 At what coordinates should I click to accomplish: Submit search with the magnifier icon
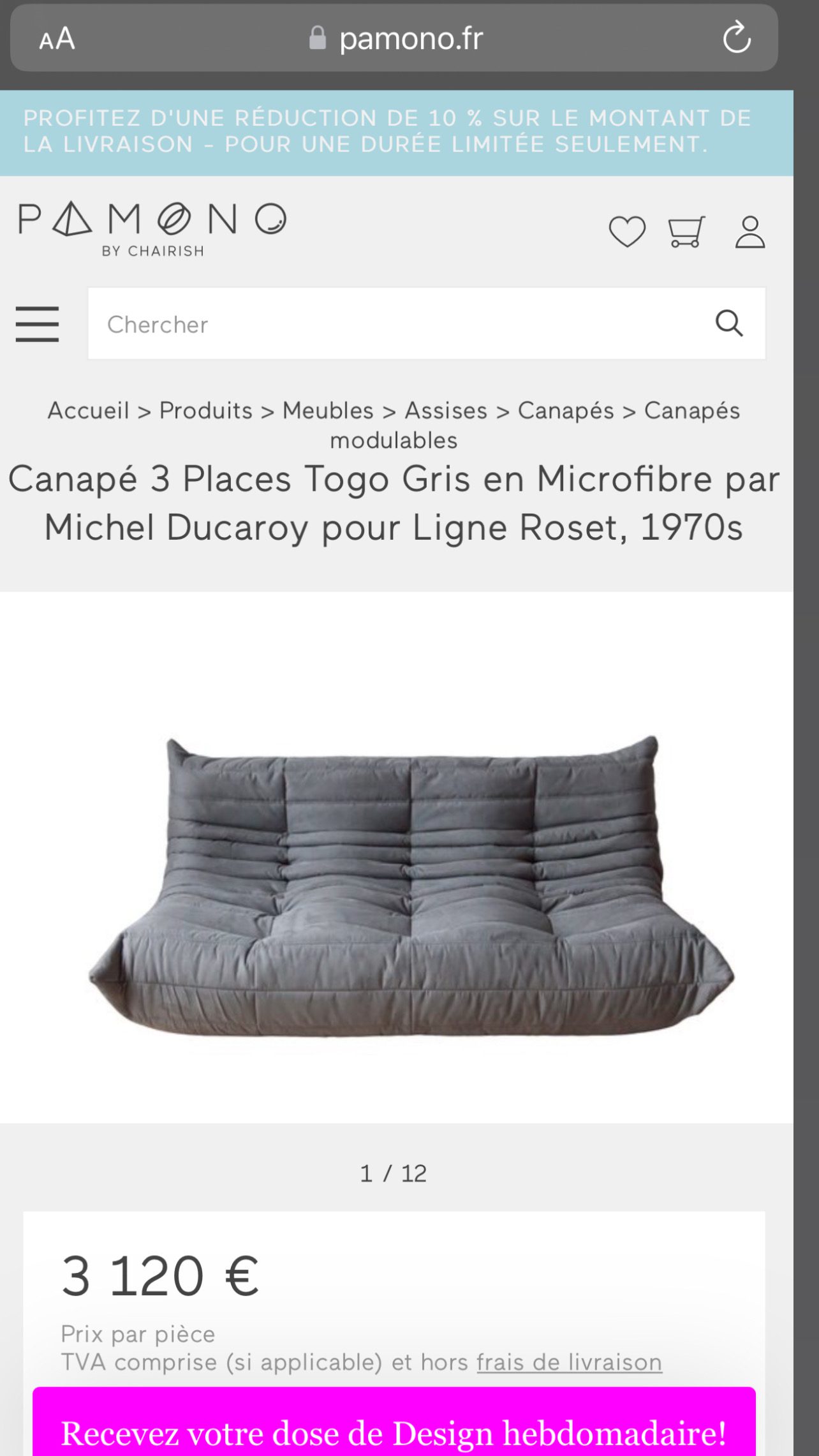click(729, 323)
